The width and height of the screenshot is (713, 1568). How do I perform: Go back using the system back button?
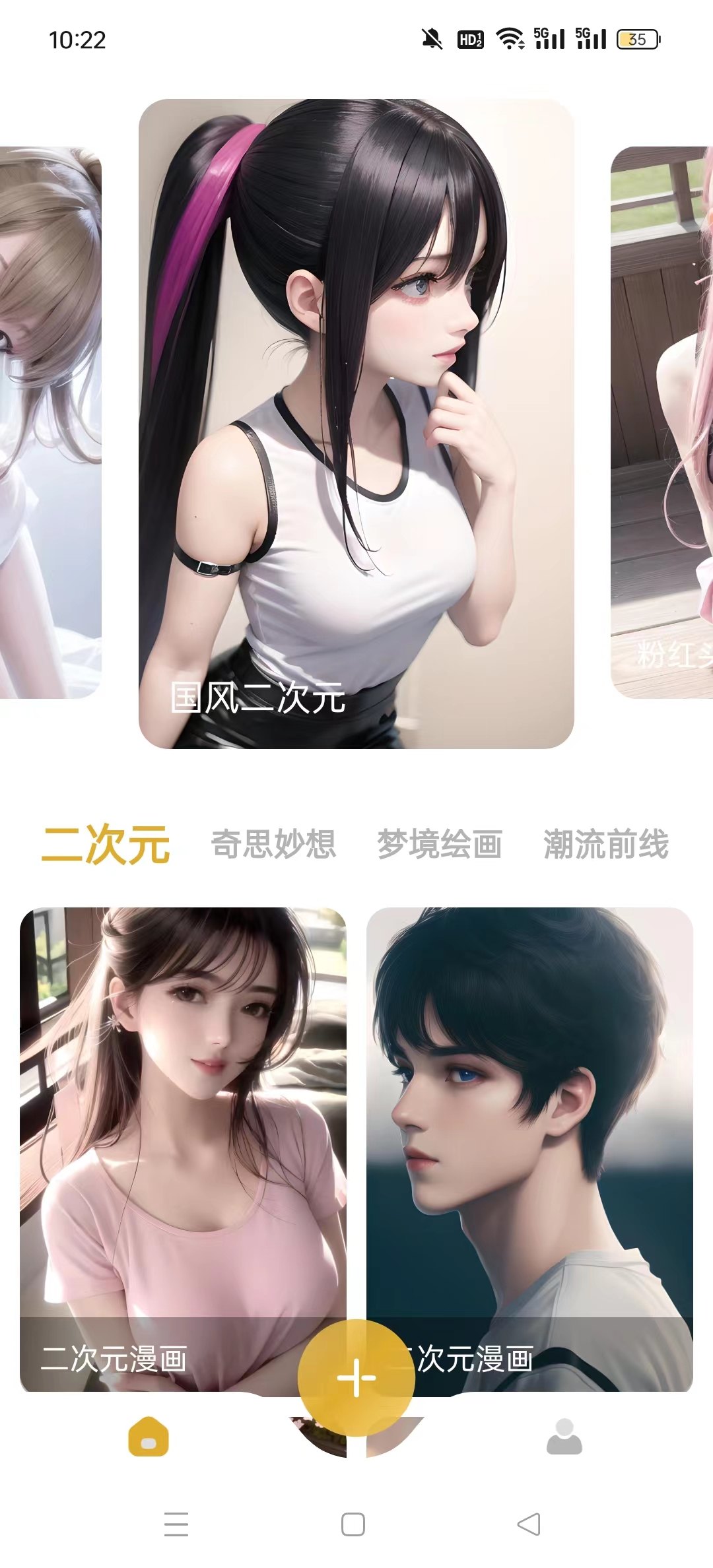tap(529, 1524)
